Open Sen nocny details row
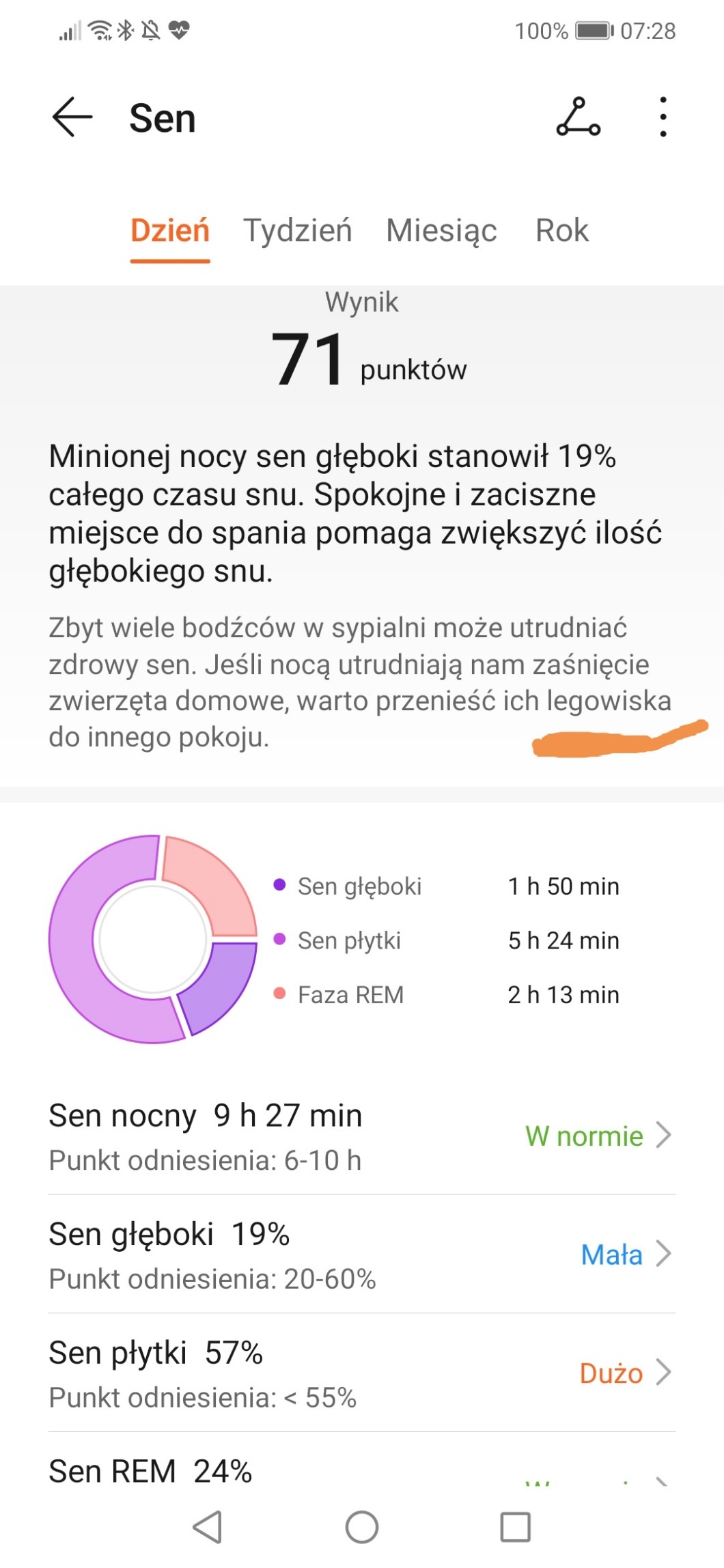Image resolution: width=724 pixels, height=1568 pixels. point(361,1136)
